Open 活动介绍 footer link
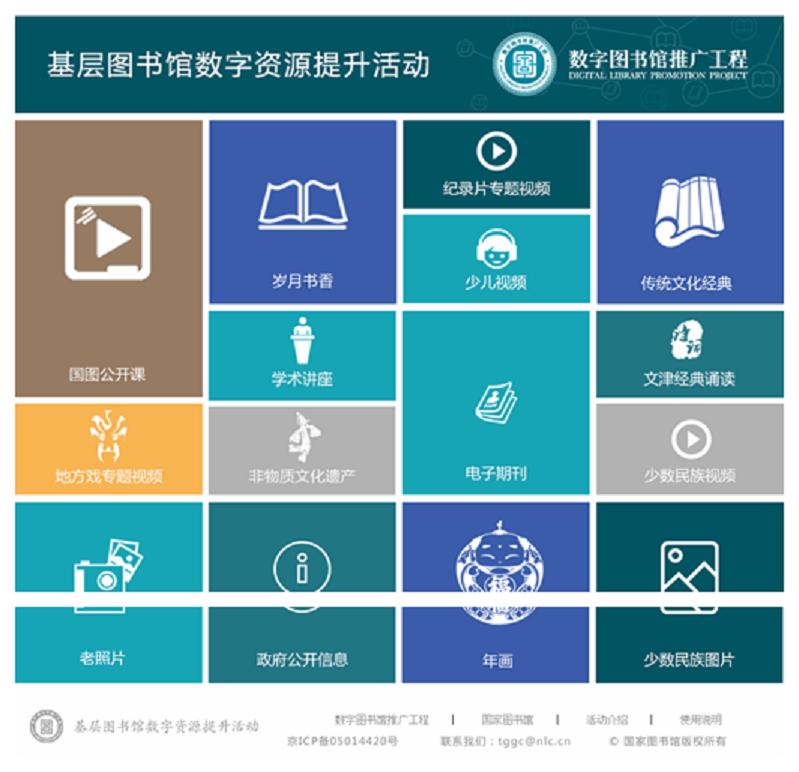This screenshot has height=772, width=799. pos(606,719)
